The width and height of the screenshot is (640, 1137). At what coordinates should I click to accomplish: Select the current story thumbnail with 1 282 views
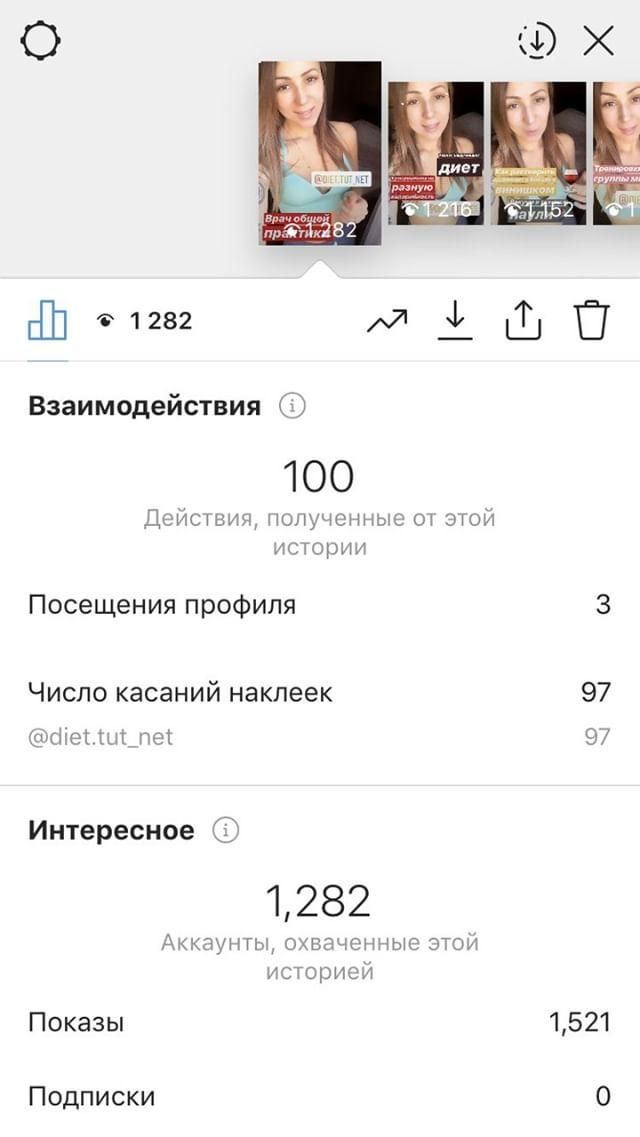pos(320,153)
